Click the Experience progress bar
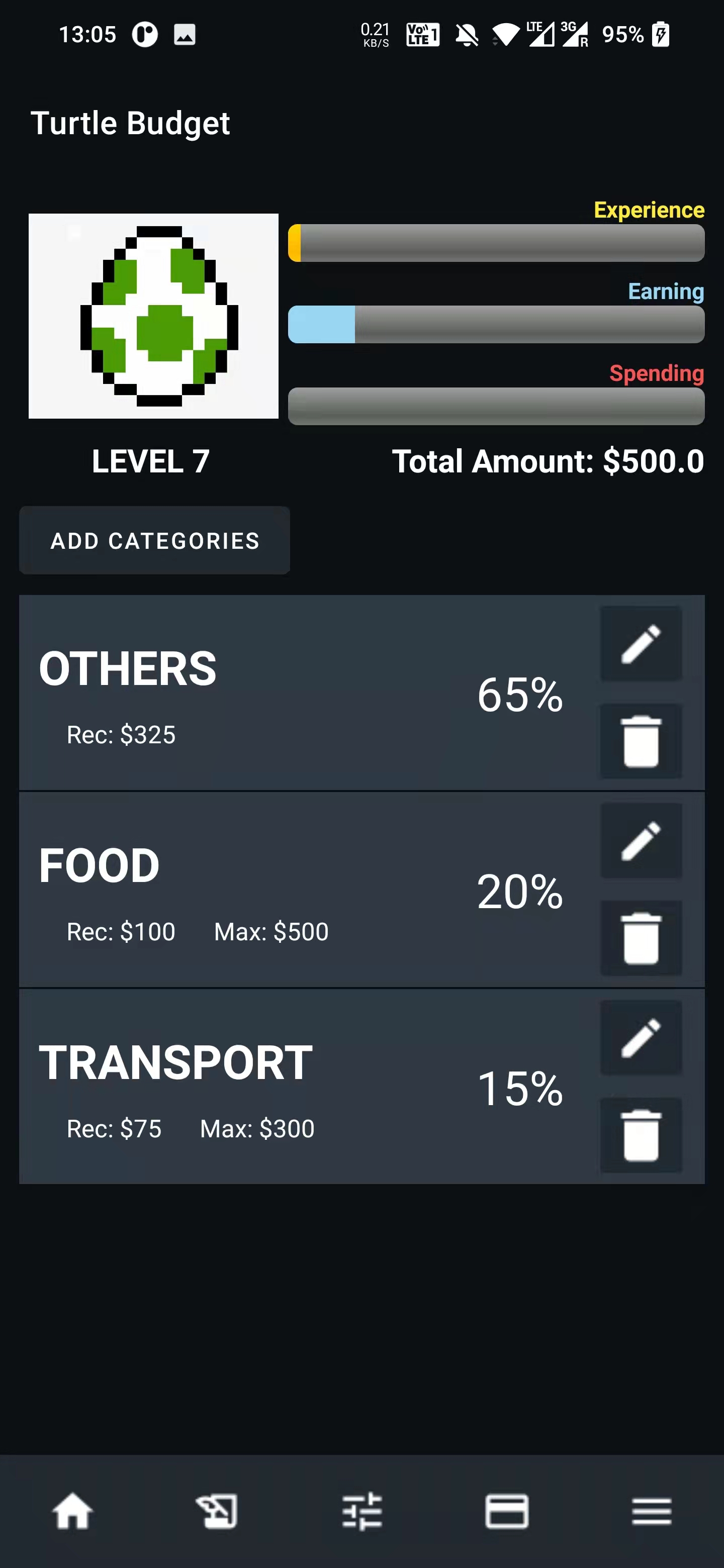 click(496, 243)
